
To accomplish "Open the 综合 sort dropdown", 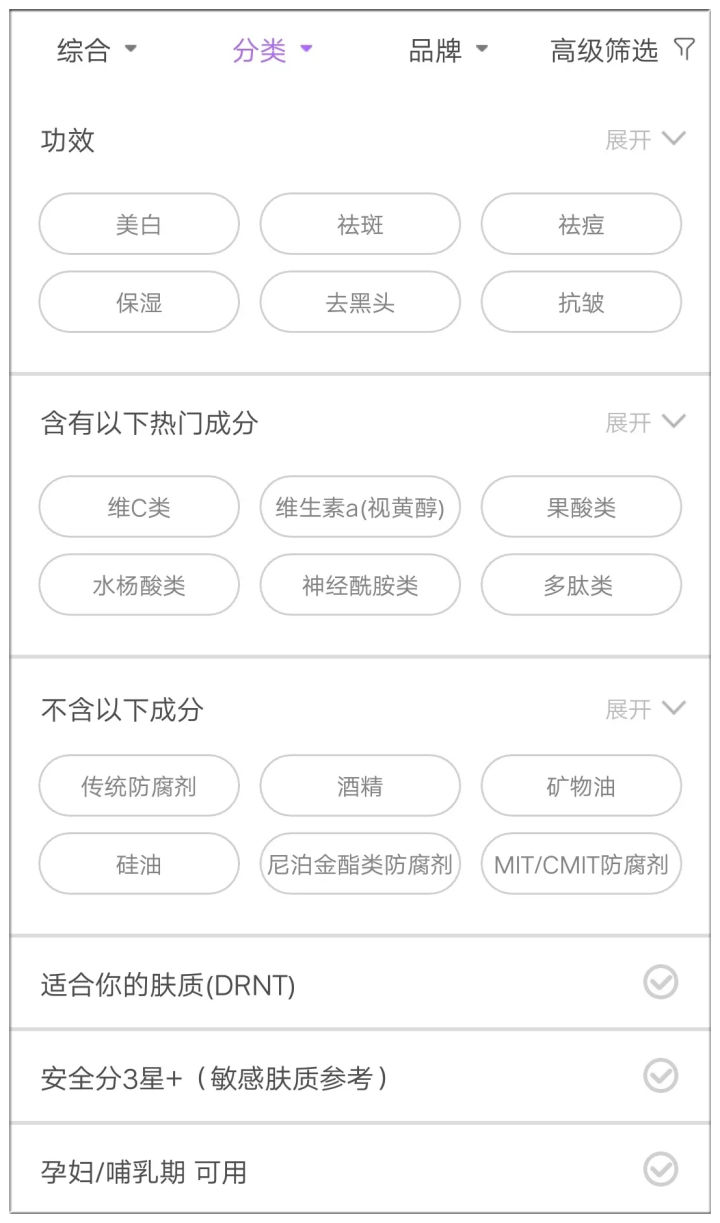I will [97, 50].
